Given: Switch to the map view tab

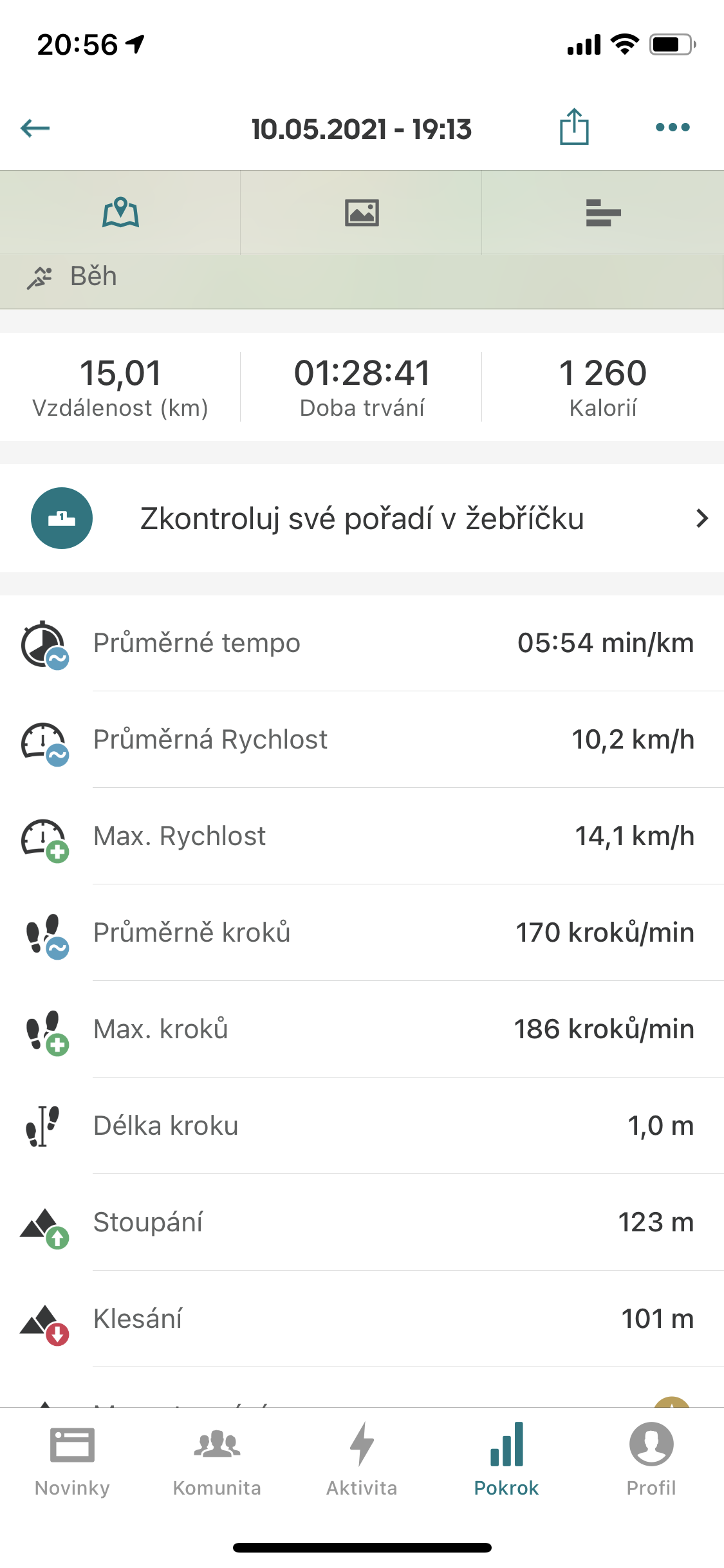Looking at the screenshot, I should point(120,212).
